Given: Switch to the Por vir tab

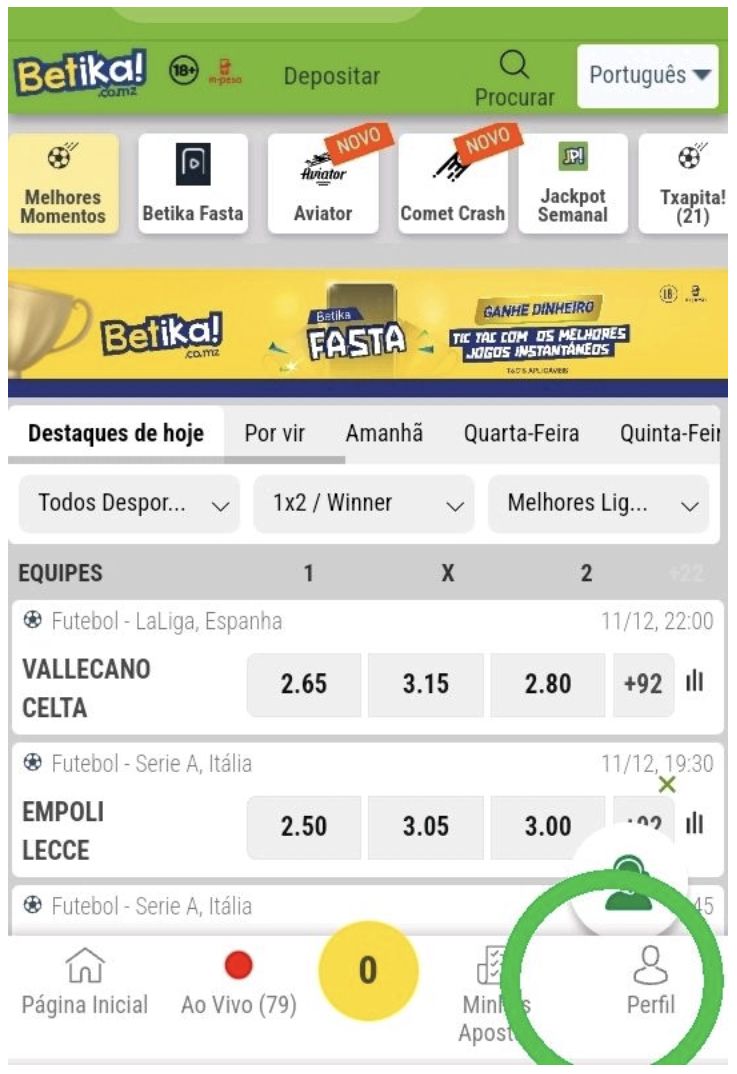Looking at the screenshot, I should coord(275,434).
